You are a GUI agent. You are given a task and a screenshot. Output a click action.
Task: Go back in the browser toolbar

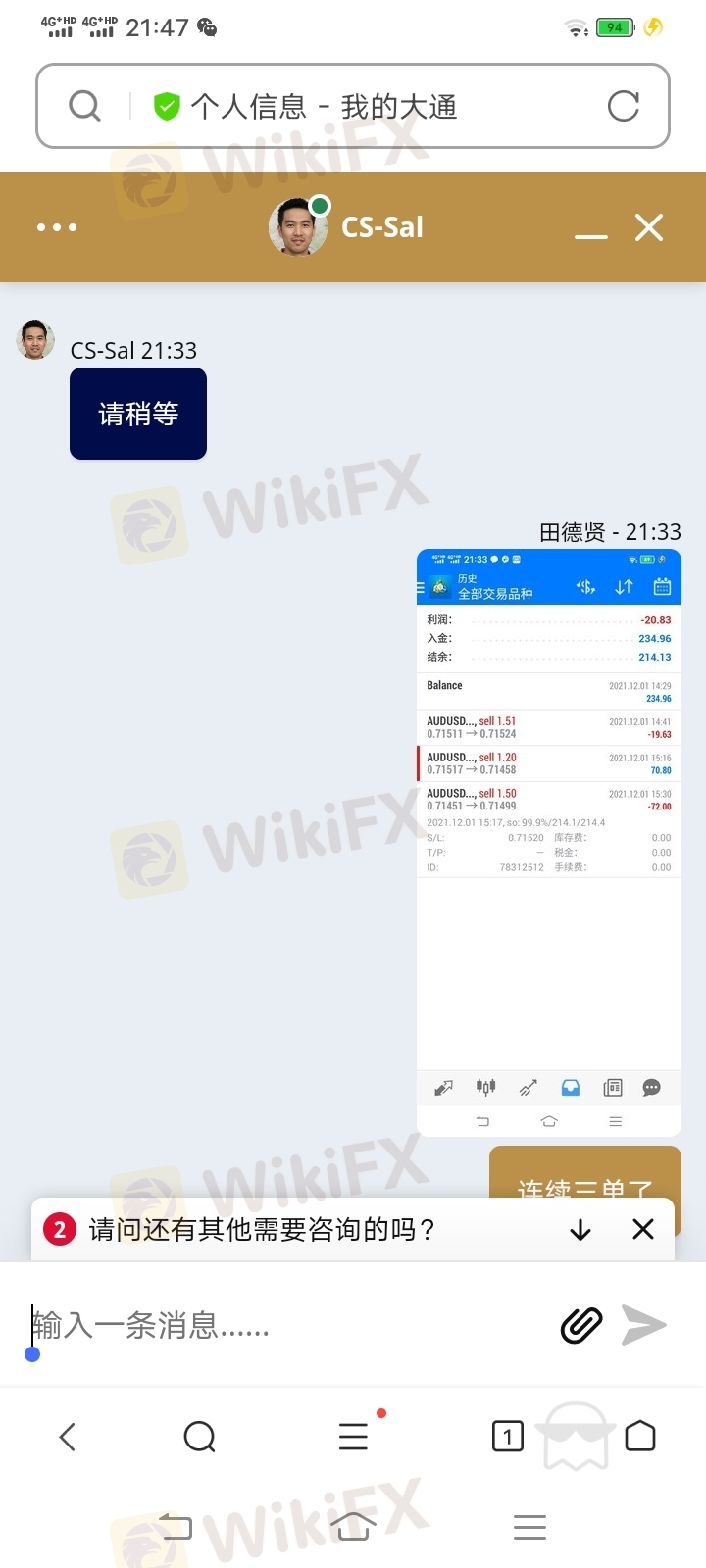tap(68, 1437)
